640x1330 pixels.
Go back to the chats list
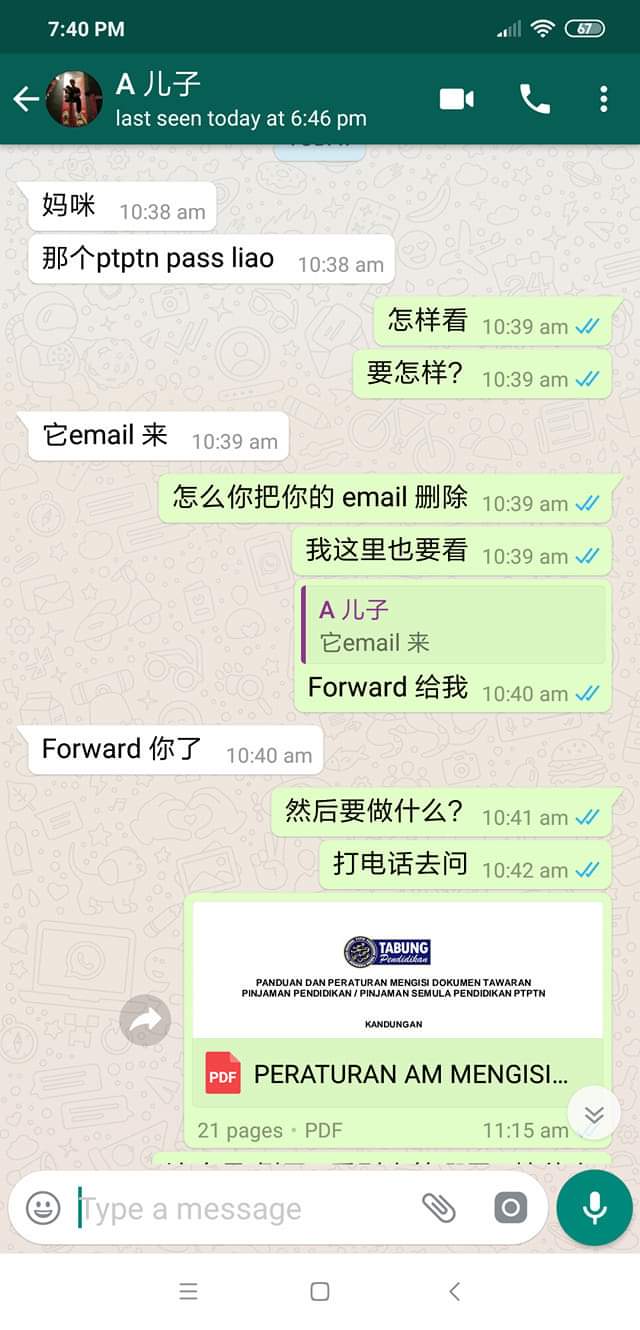click(x=26, y=99)
